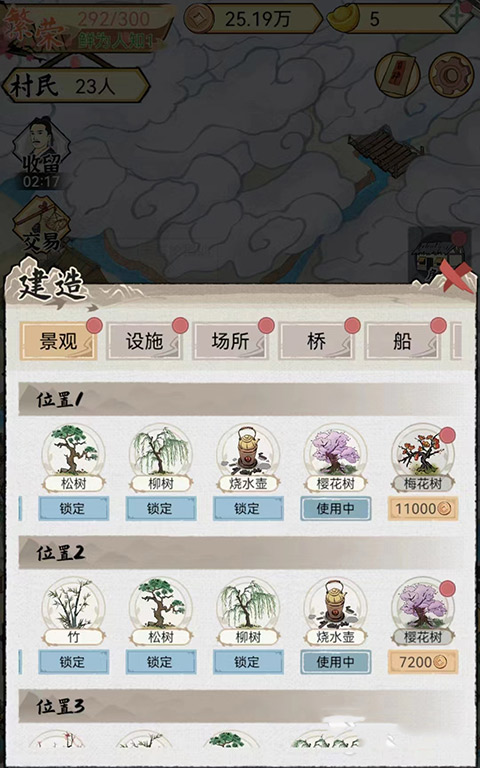Buy 樱花树 in 位置2 for 7200 coins

(x=423, y=662)
